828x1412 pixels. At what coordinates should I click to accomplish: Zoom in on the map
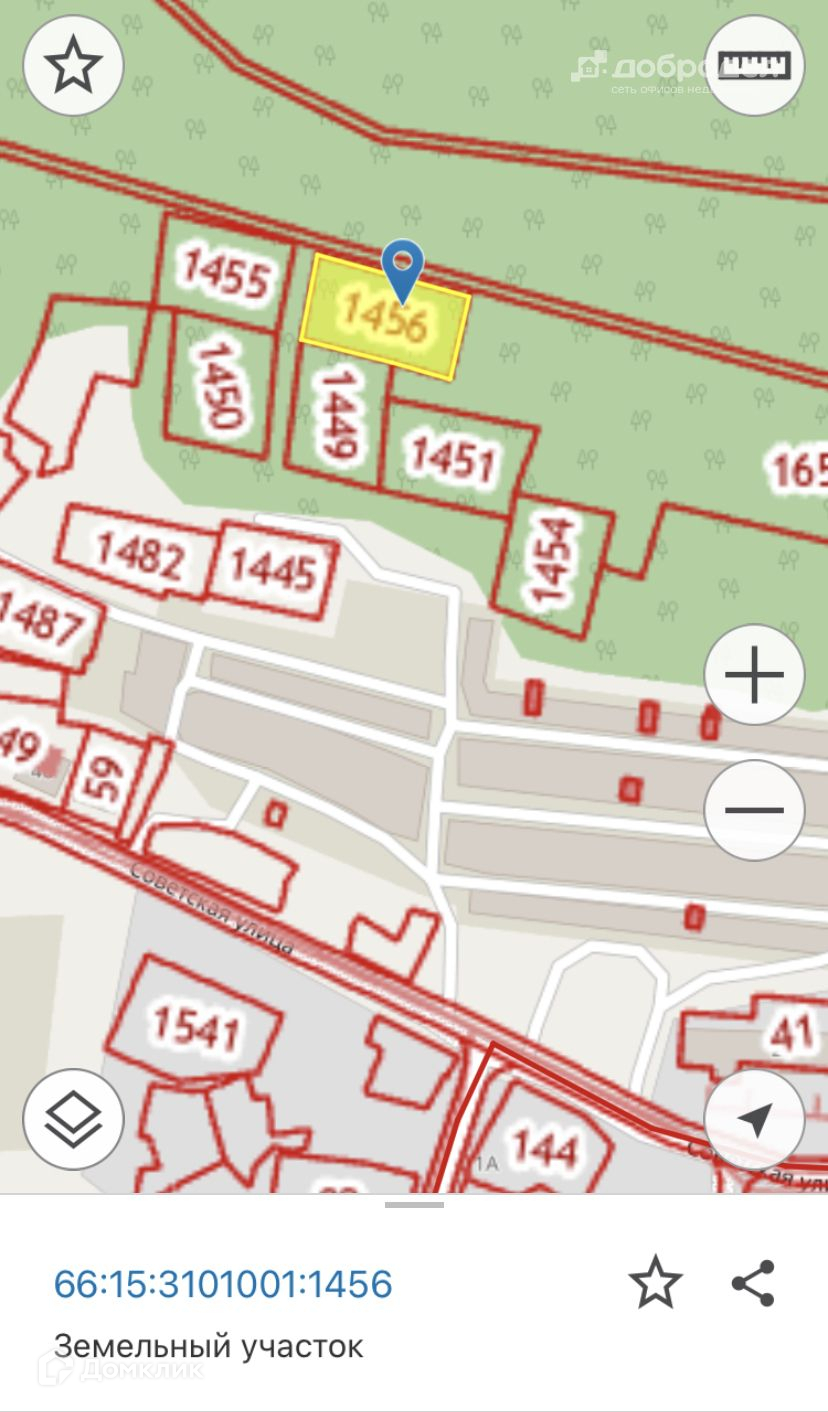tap(755, 675)
